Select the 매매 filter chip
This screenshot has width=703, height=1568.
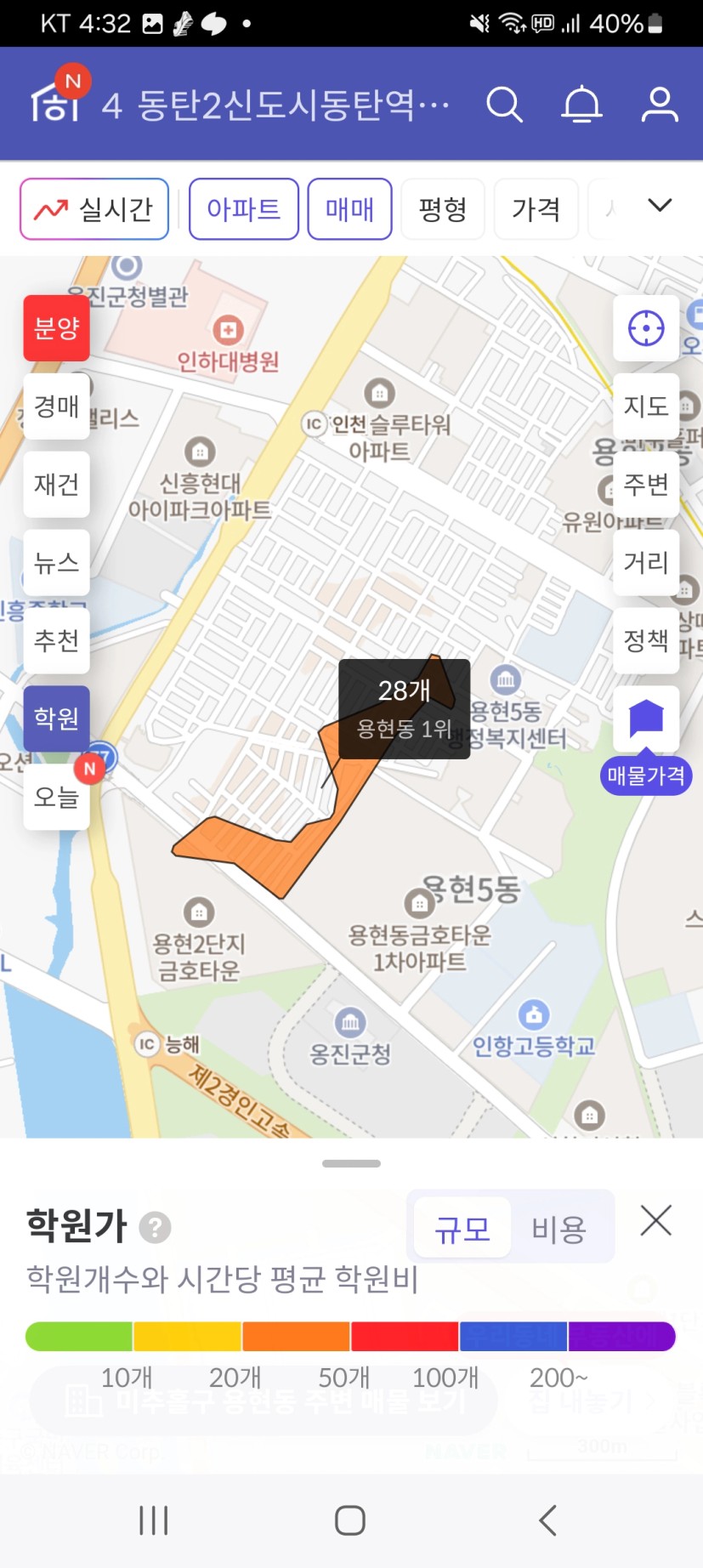tap(349, 209)
